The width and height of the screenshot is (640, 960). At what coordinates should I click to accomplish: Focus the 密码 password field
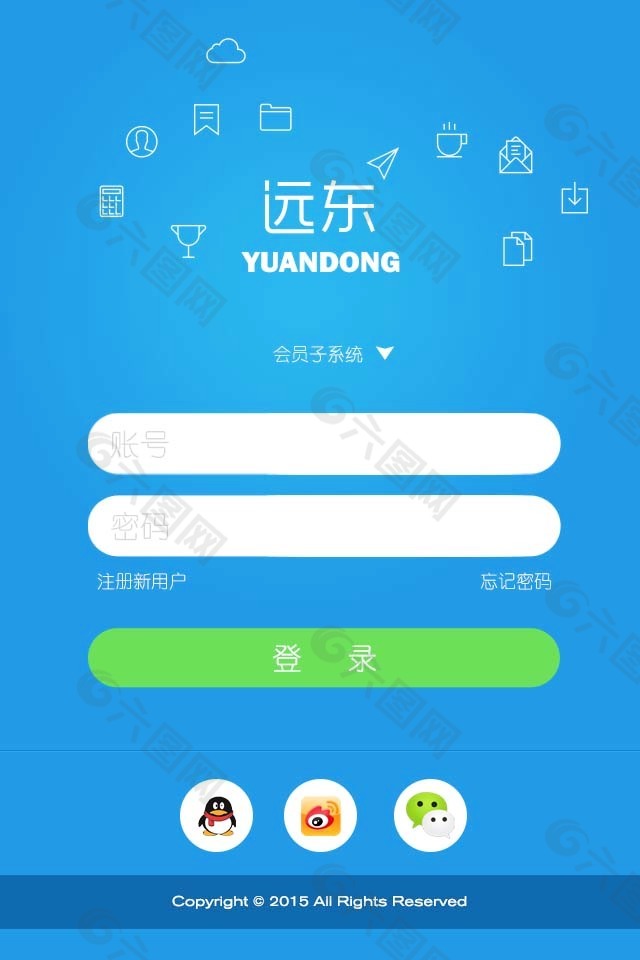click(x=323, y=526)
